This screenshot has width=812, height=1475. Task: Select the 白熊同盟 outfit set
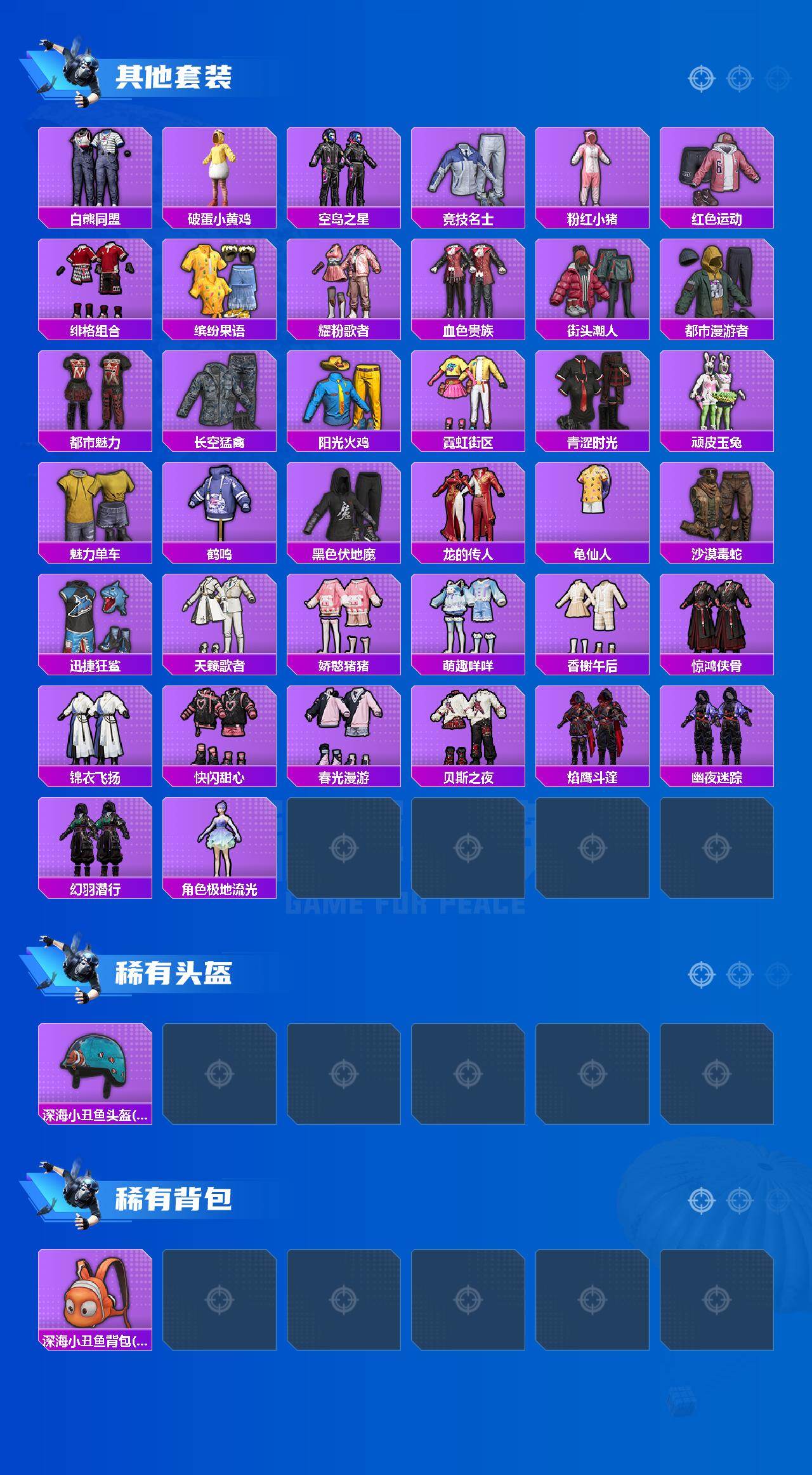(x=94, y=168)
